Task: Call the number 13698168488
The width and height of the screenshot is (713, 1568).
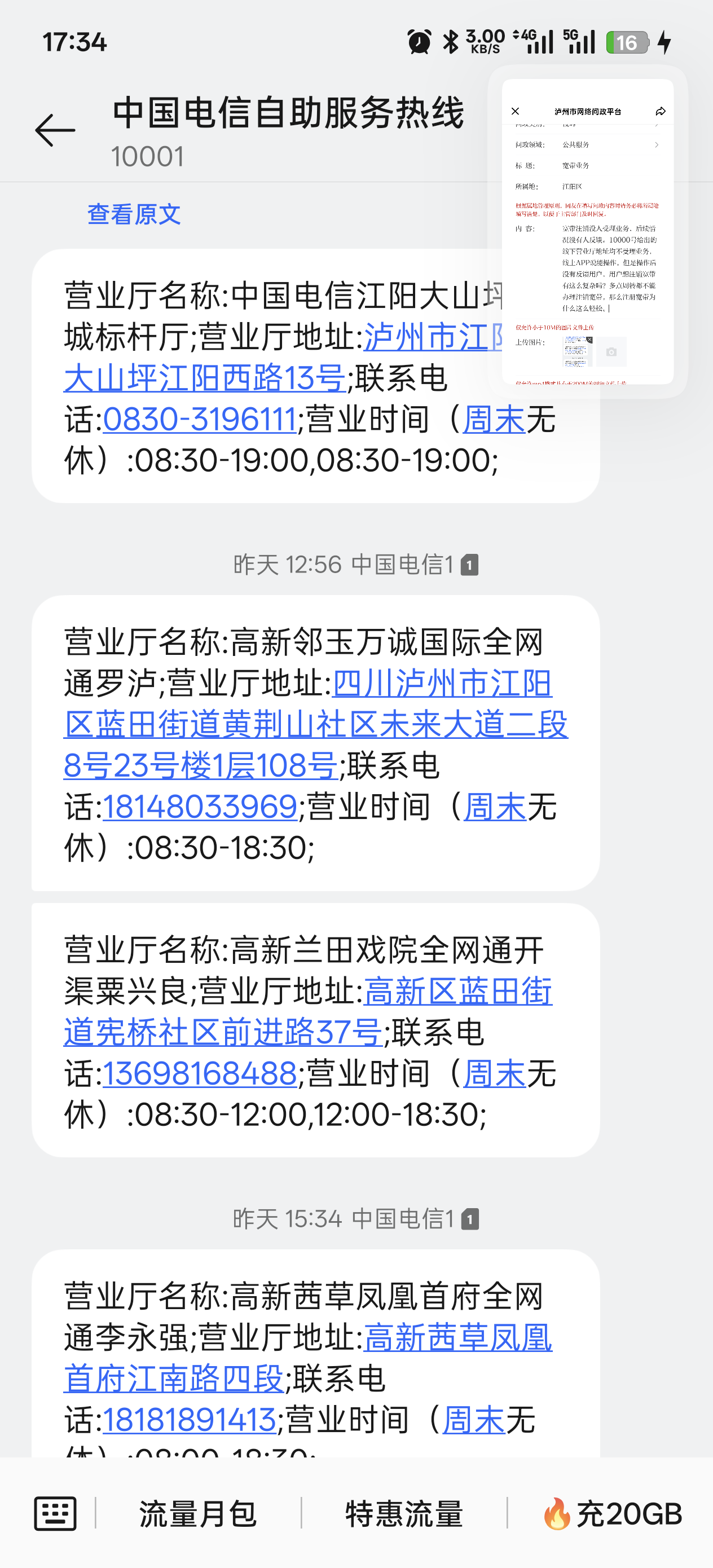Action: coord(199,1074)
